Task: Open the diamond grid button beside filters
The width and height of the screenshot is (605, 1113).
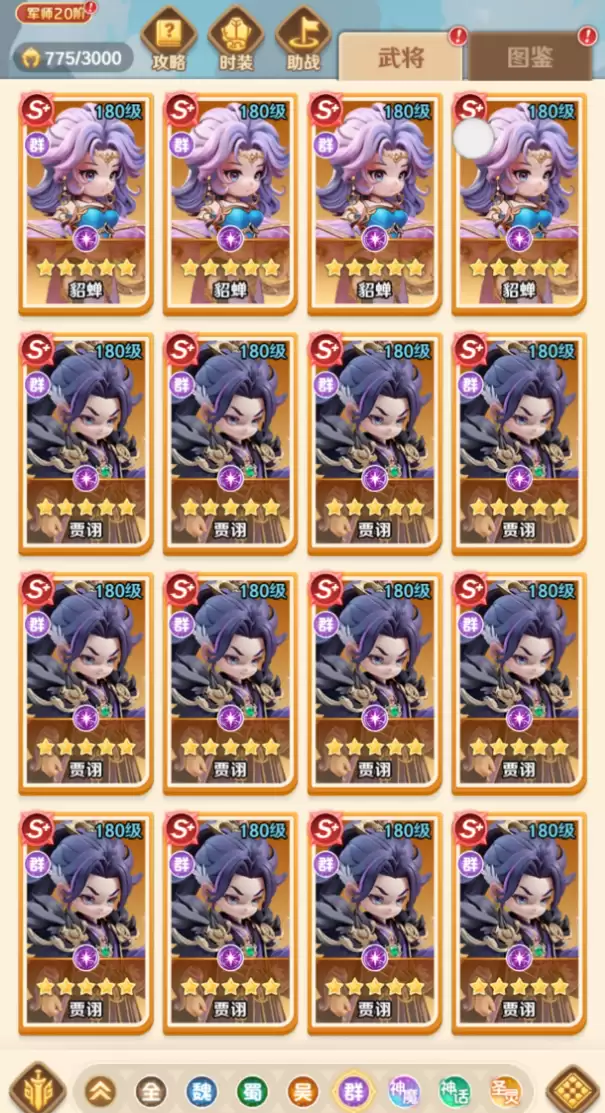Action: pos(573,1088)
